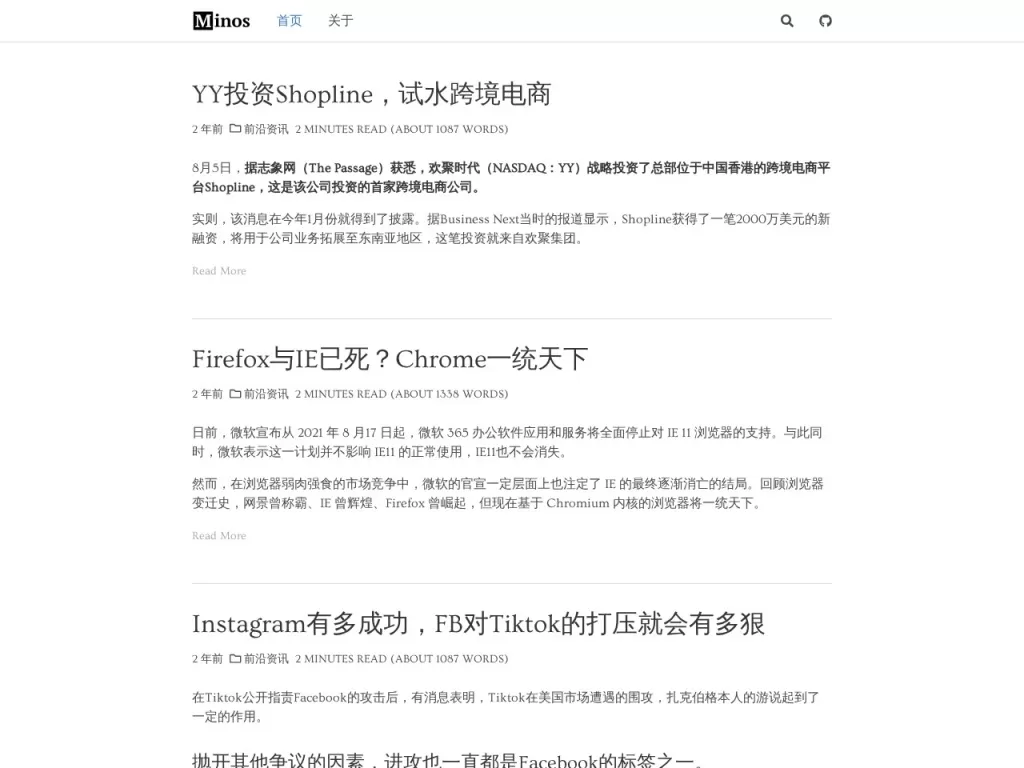The image size is (1024, 768).
Task: Open the 关于 page
Action: tap(340, 21)
